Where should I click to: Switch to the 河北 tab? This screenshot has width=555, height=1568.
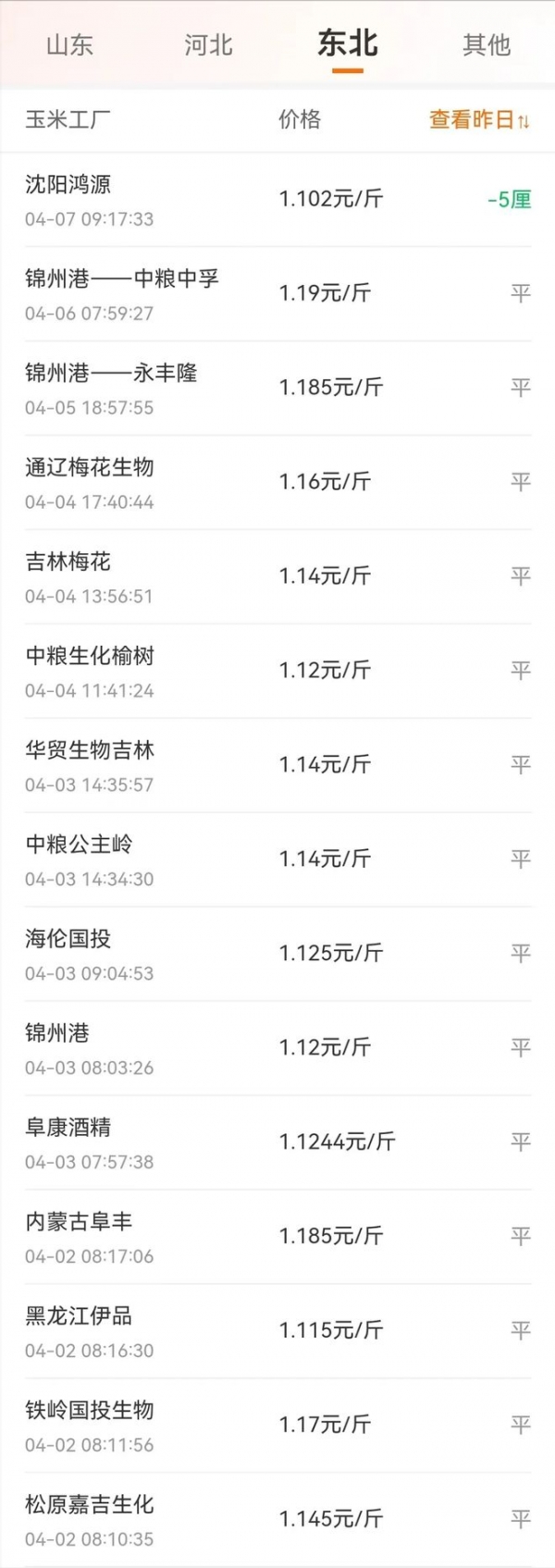(x=208, y=44)
